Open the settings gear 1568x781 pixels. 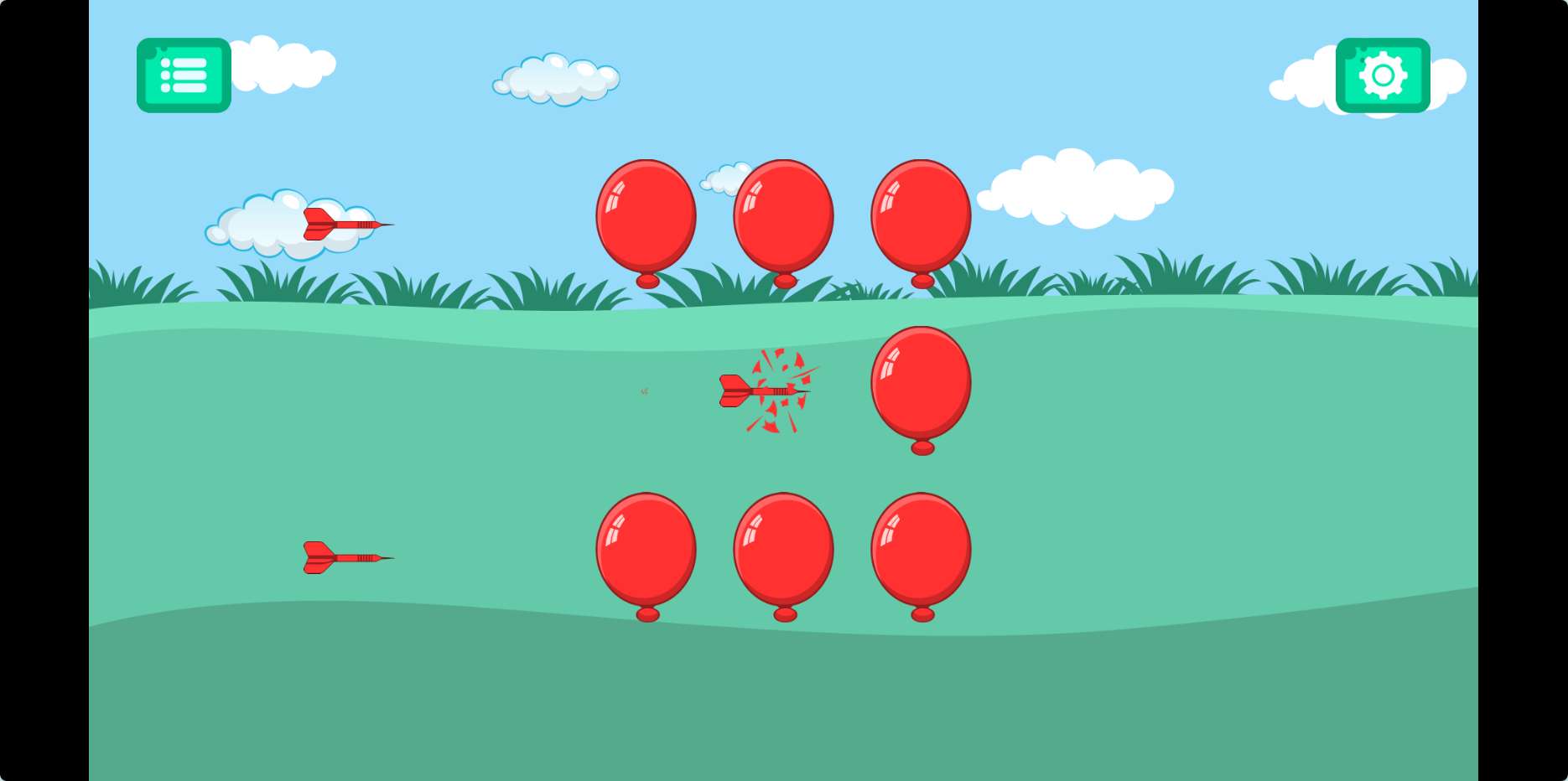click(x=1383, y=75)
